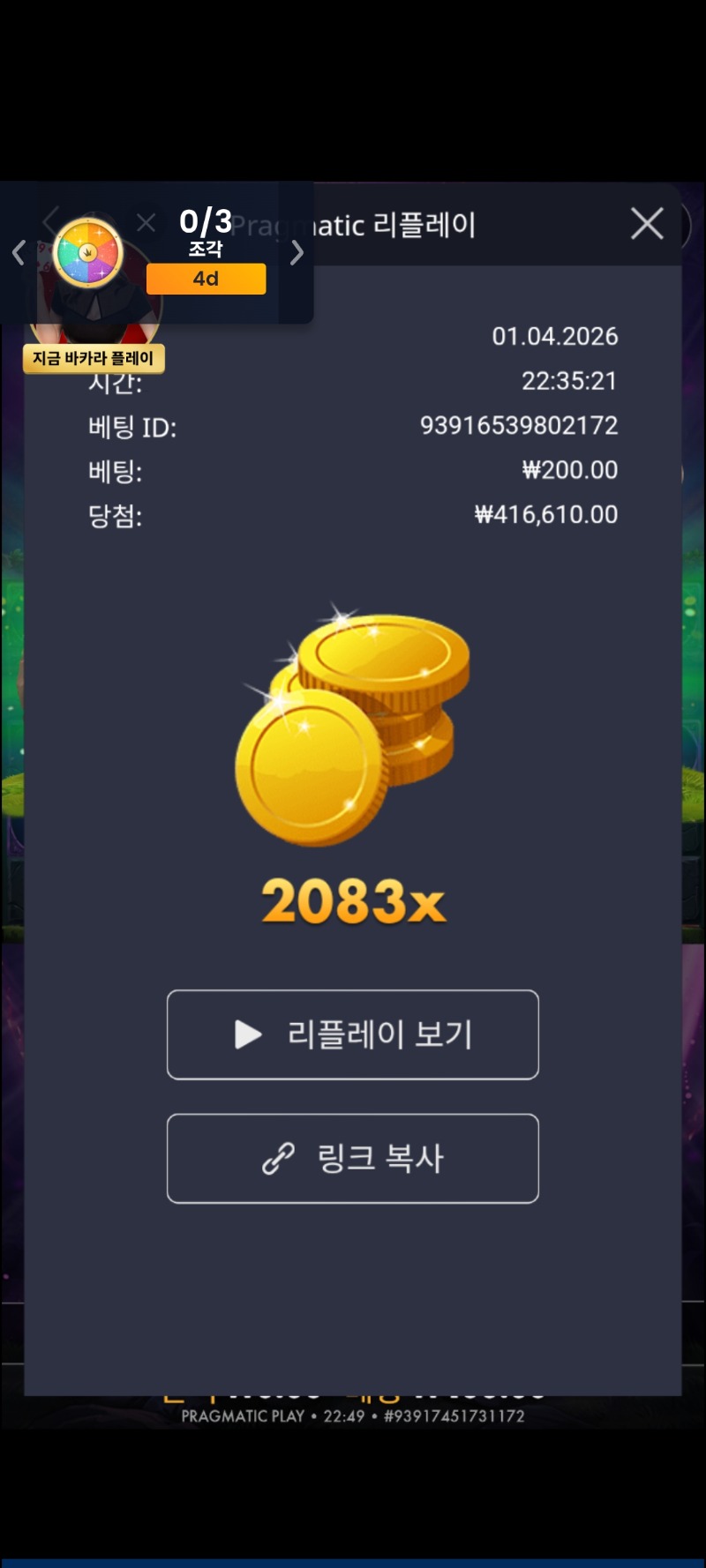Open the spin wheel pieces widget
The height and width of the screenshot is (1568, 706).
point(88,253)
